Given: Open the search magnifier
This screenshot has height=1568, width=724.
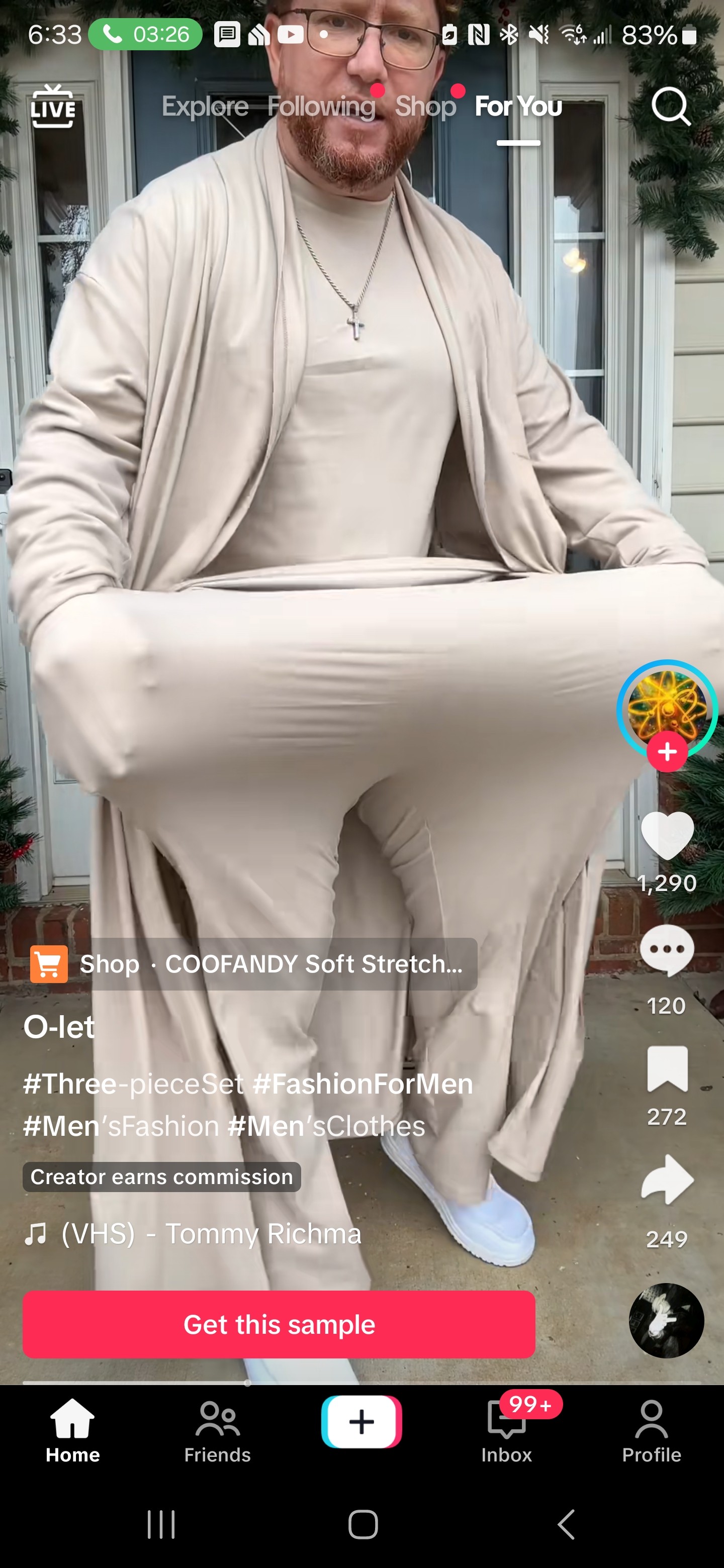Looking at the screenshot, I should coord(670,107).
